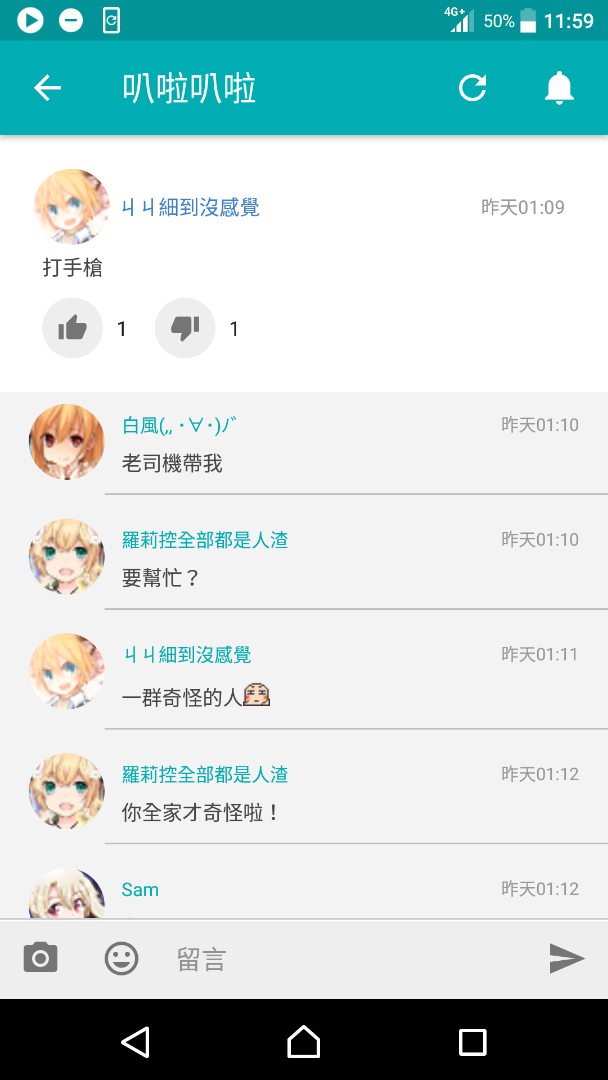Attach a photo with the camera icon
608x1080 pixels.
pyautogui.click(x=41, y=958)
